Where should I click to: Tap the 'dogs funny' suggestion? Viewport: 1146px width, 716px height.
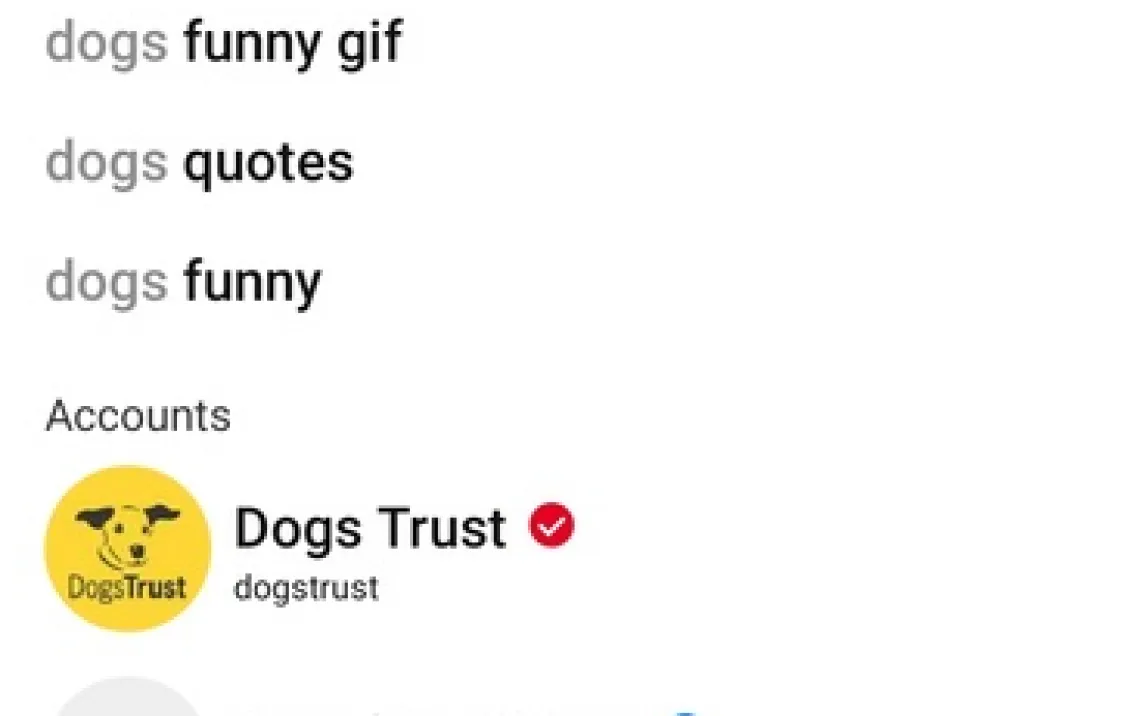click(x=183, y=283)
